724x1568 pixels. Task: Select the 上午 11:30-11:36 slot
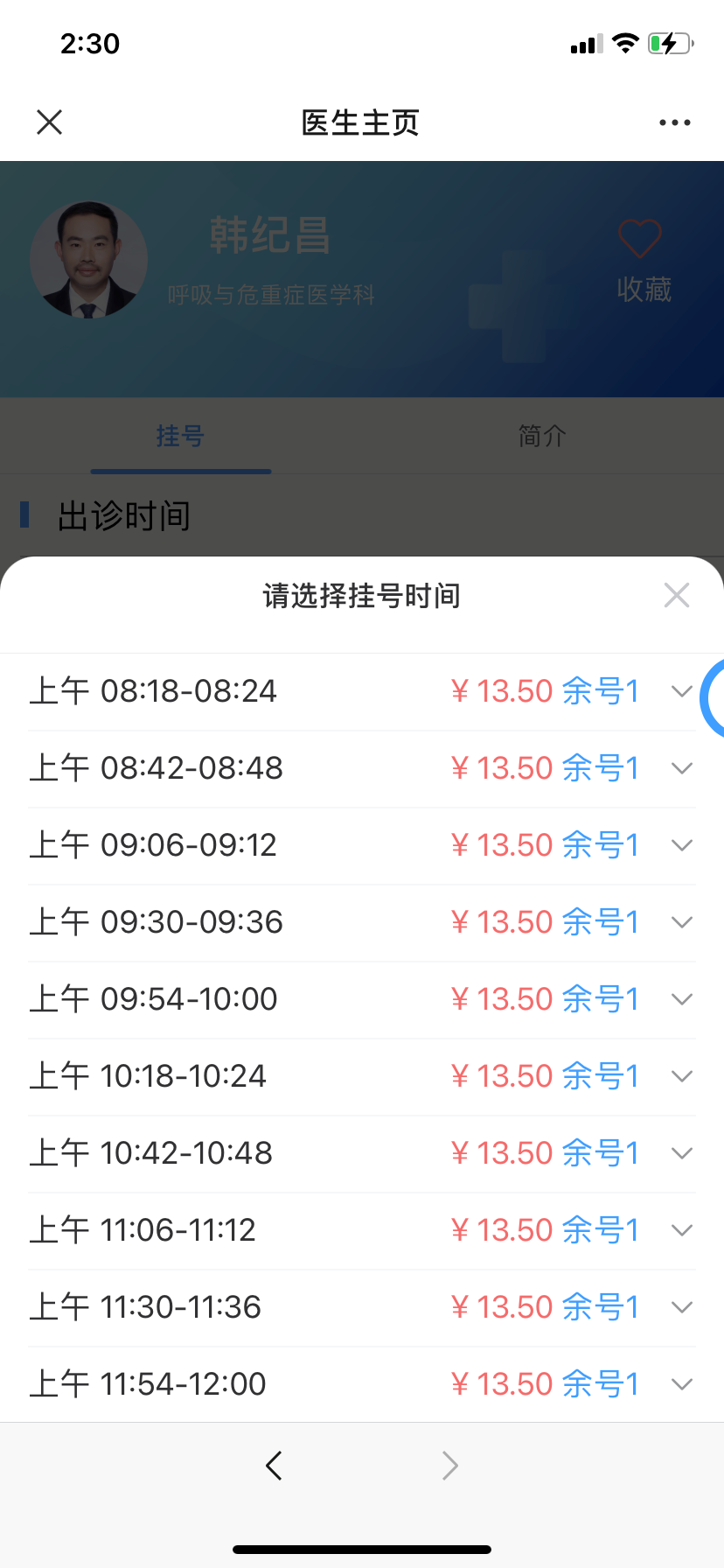pos(362,1307)
